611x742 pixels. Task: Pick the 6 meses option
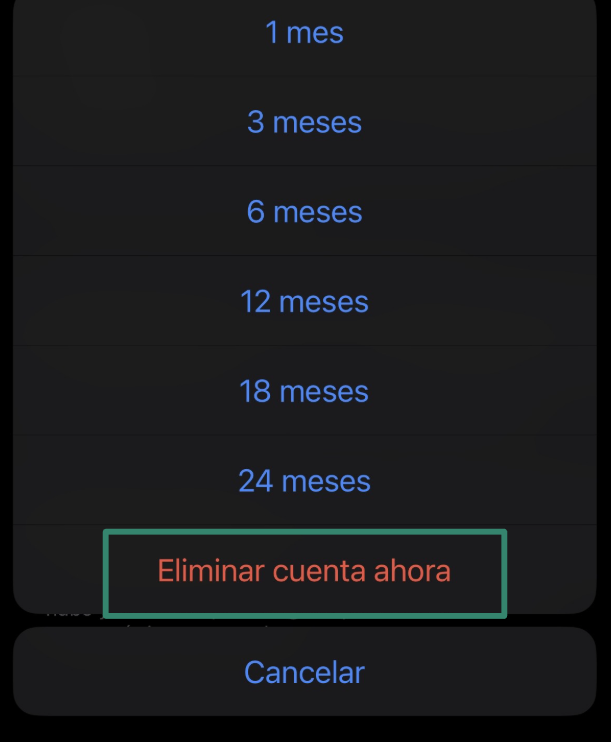pos(304,212)
